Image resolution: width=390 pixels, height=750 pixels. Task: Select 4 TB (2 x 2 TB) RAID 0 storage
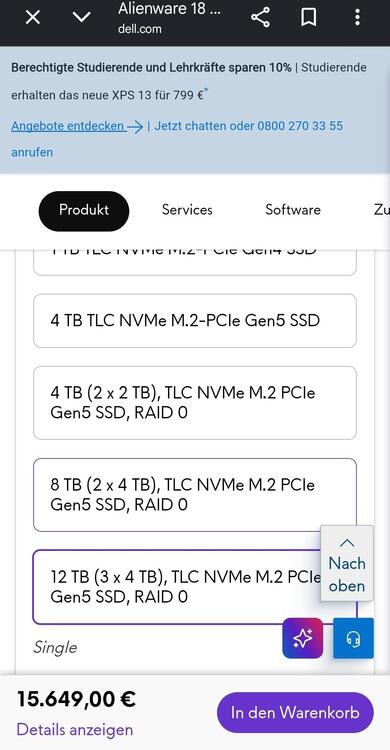coord(195,403)
